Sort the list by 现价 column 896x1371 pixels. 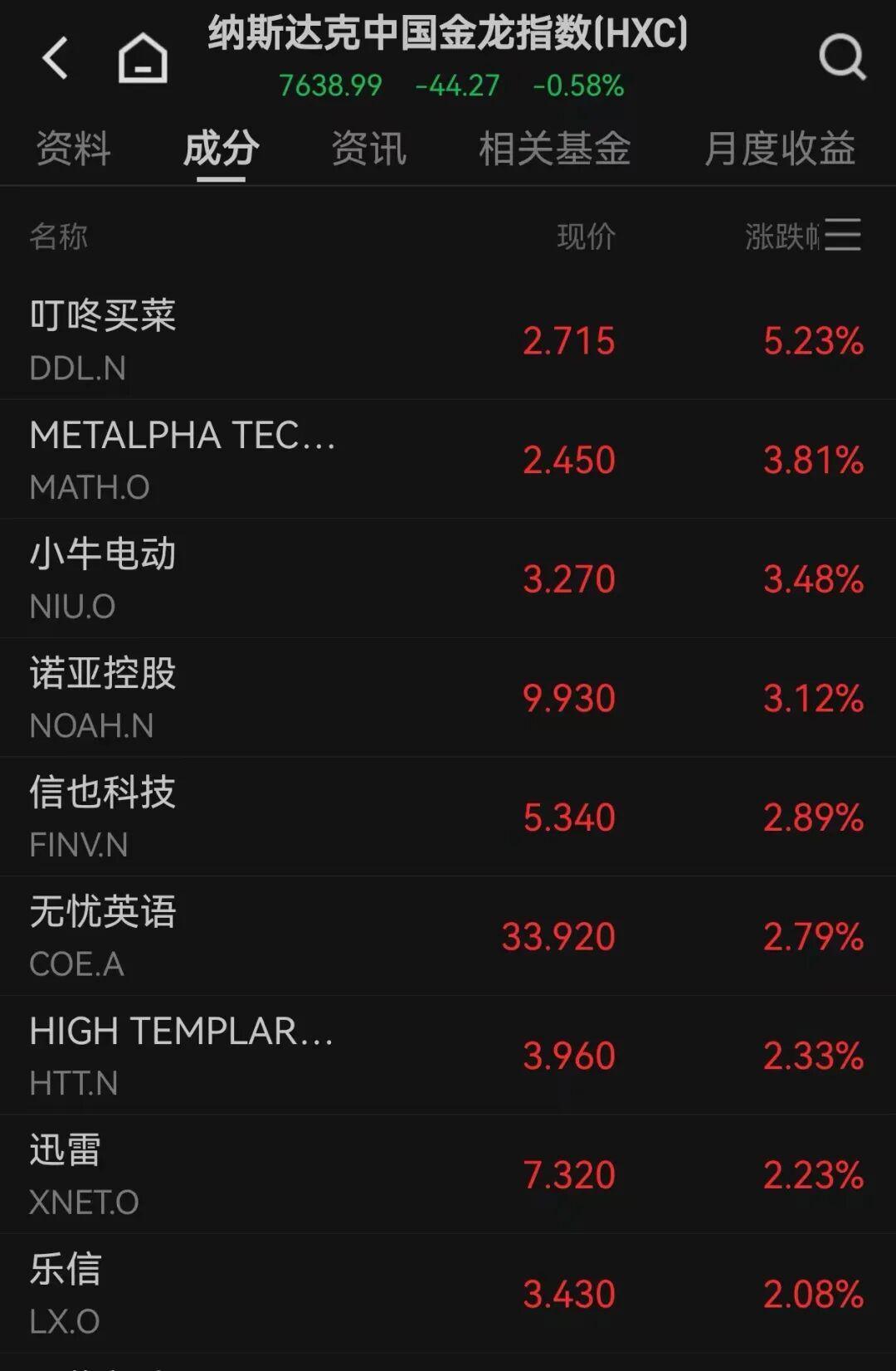[x=586, y=237]
